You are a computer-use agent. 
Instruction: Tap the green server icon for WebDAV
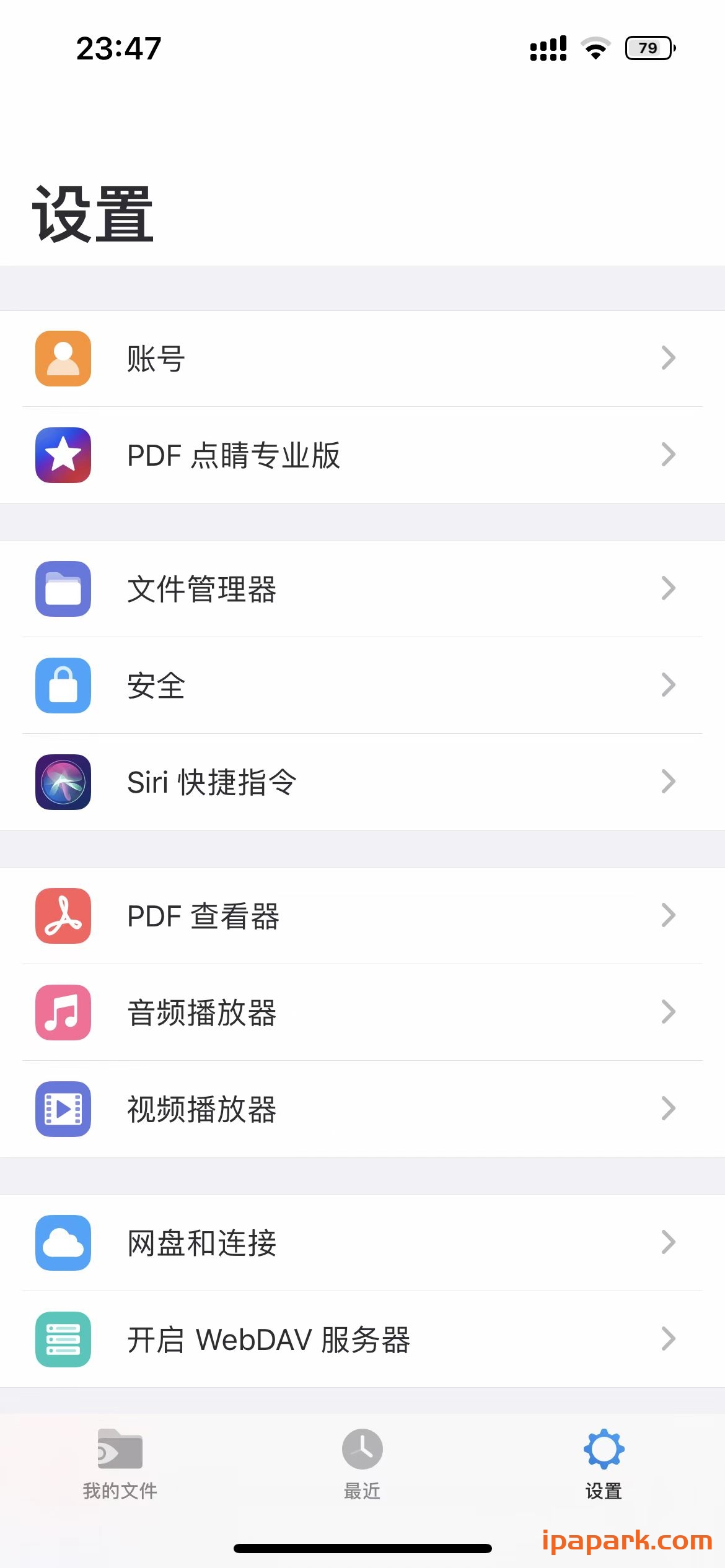coord(62,1339)
